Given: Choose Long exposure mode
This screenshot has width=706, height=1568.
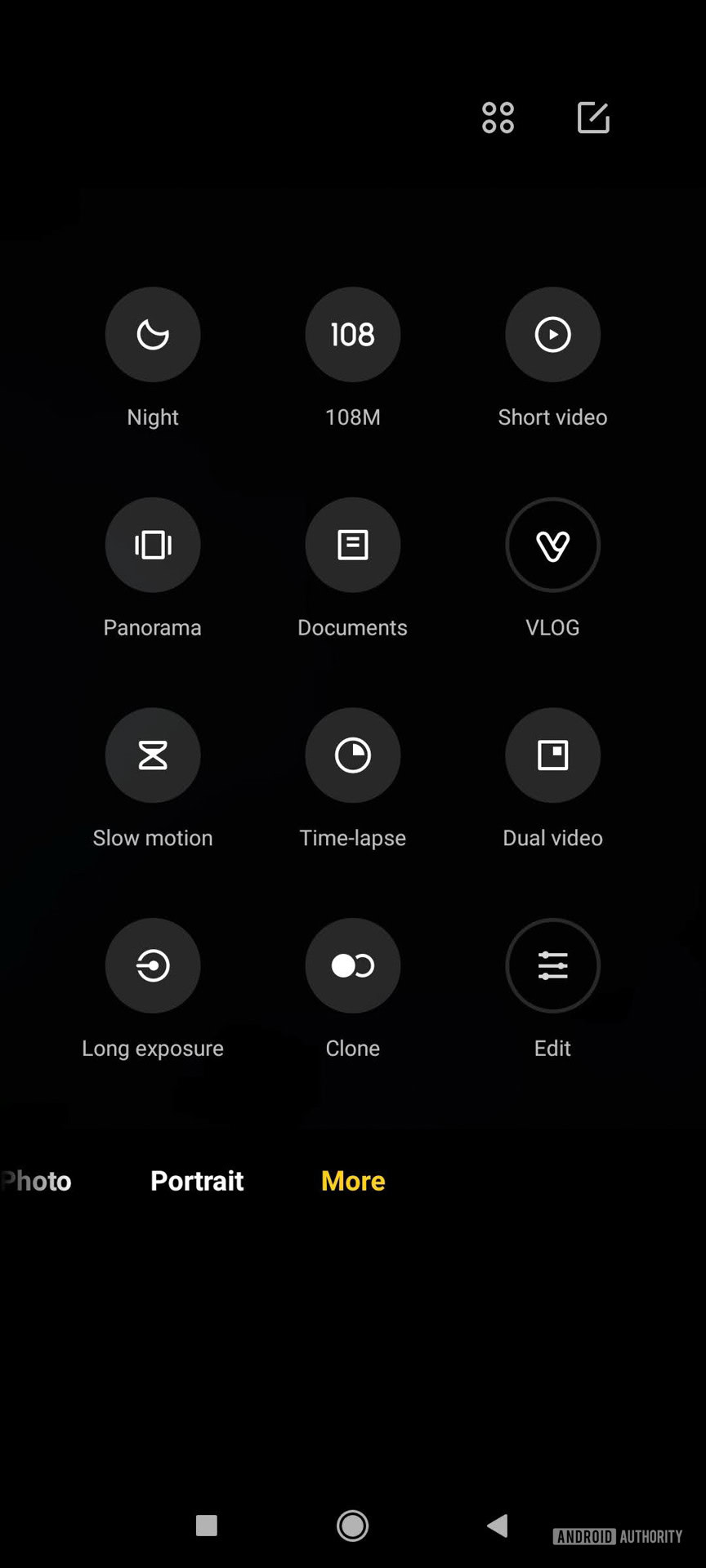Looking at the screenshot, I should tap(153, 965).
